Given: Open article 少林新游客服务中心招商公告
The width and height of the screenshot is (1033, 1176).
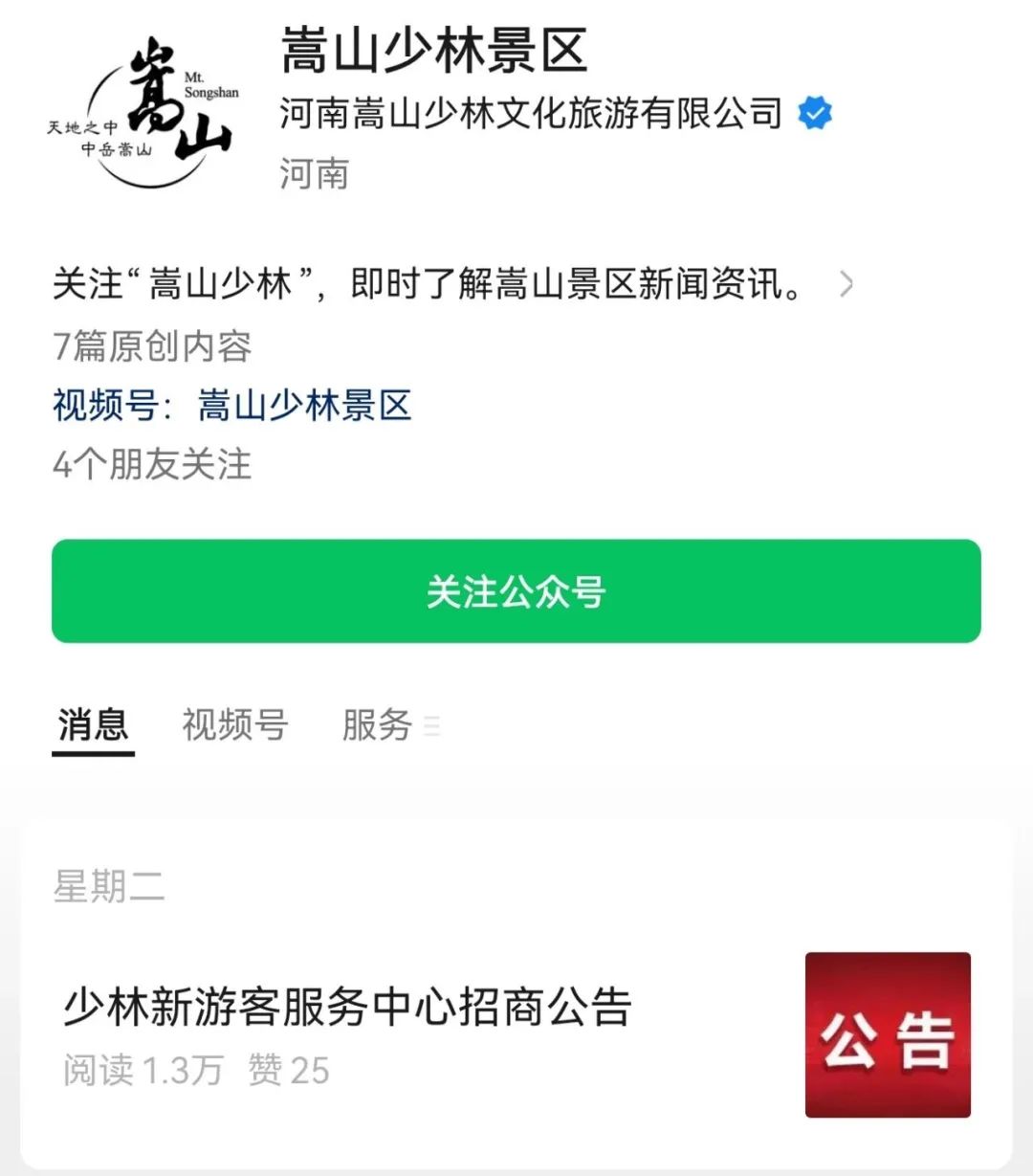Looking at the screenshot, I should [347, 1008].
